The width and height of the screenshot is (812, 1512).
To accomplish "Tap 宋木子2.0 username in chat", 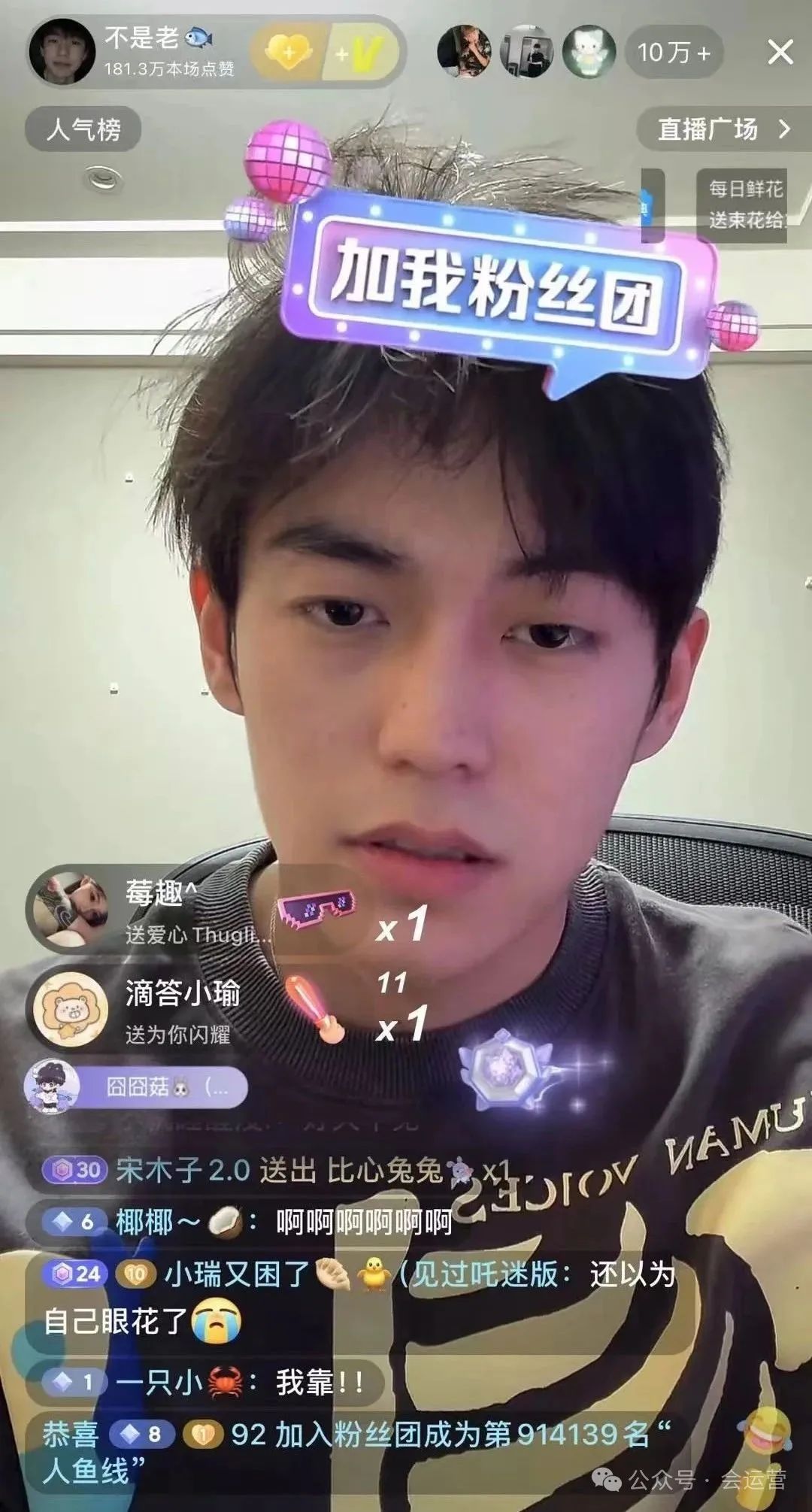I will (x=183, y=1171).
